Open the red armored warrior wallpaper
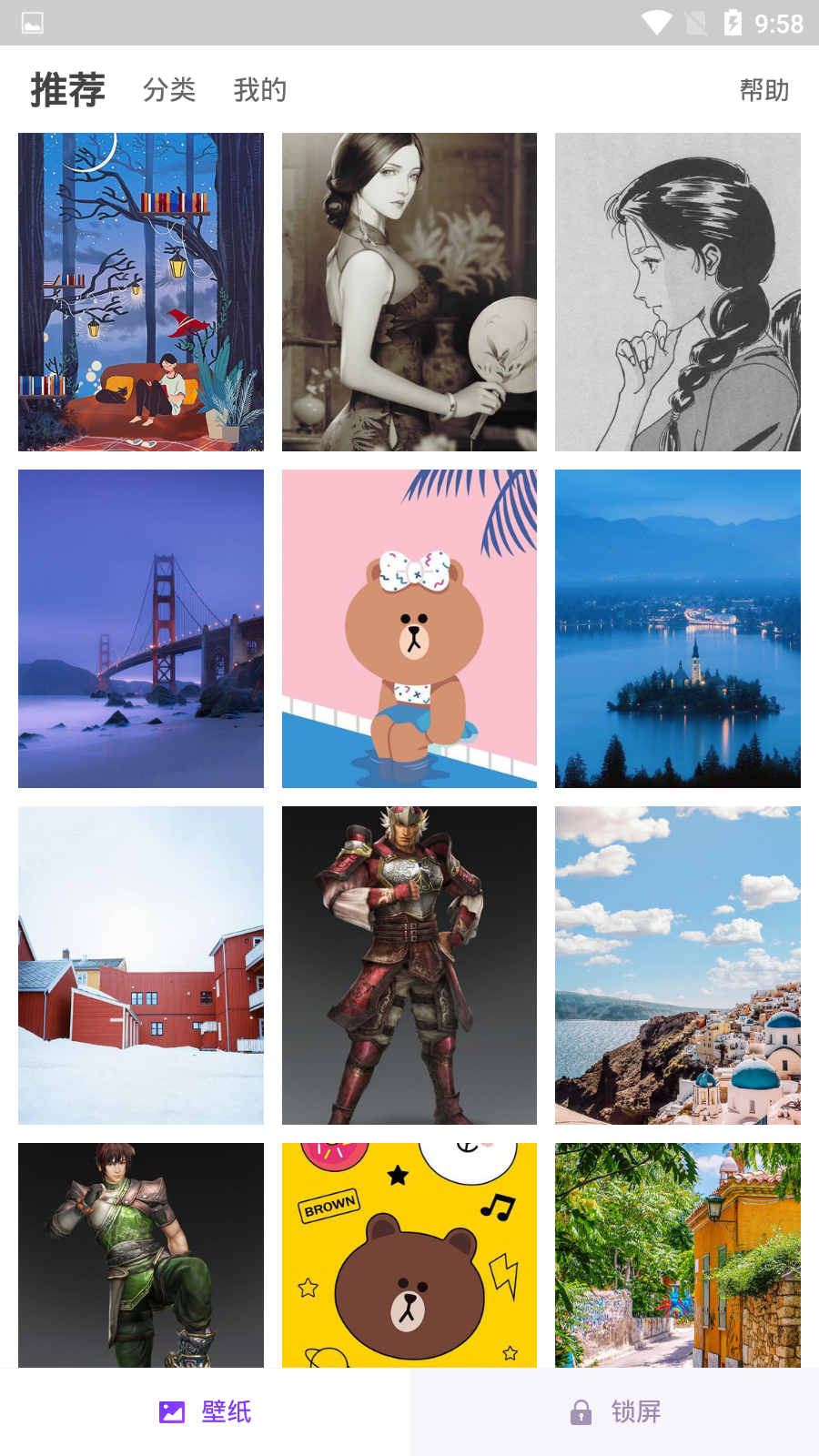This screenshot has width=819, height=1456. [409, 966]
